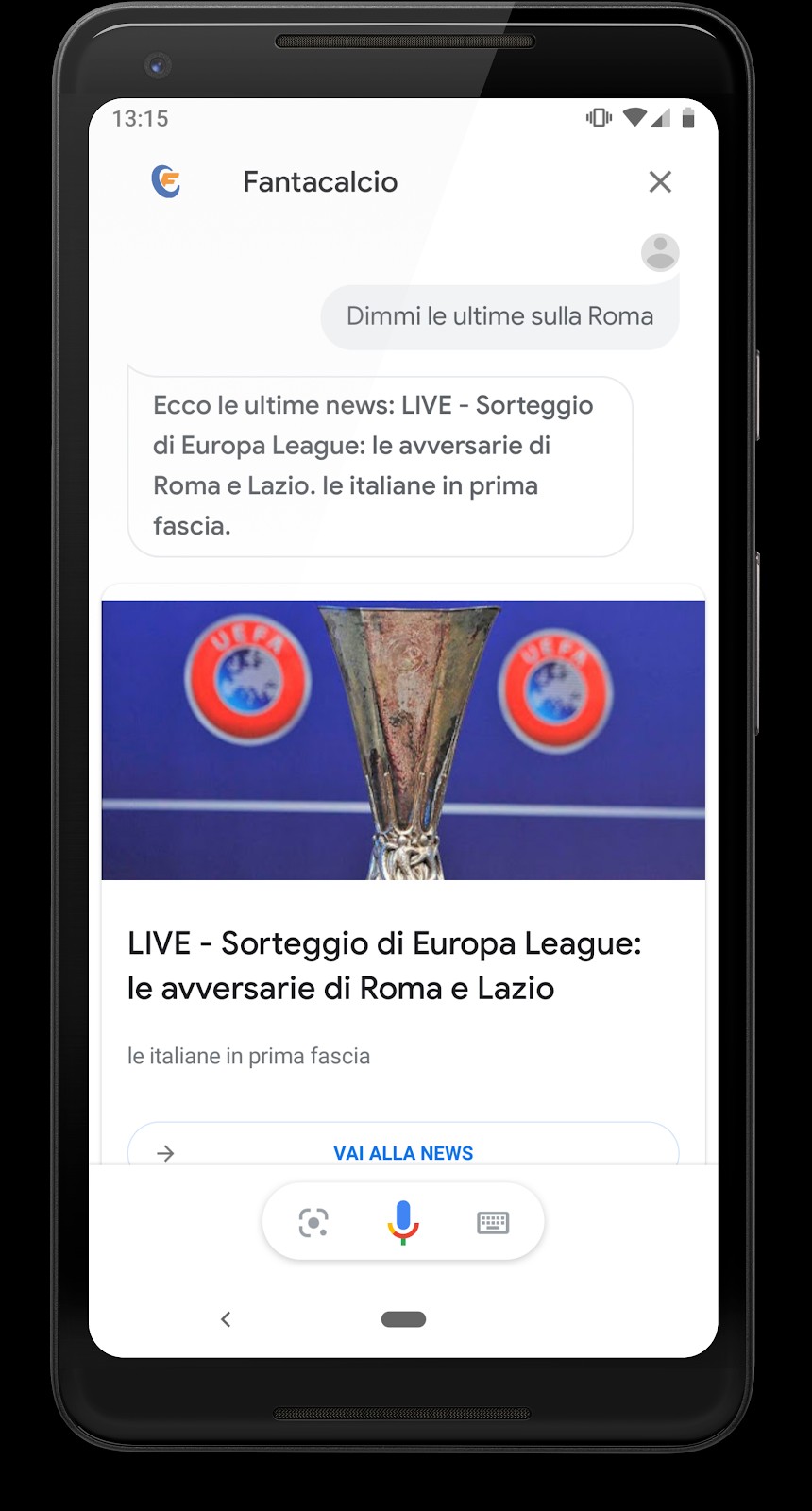Viewport: 812px width, 1511px height.
Task: Open Google Lens camera search
Action: [x=313, y=1222]
